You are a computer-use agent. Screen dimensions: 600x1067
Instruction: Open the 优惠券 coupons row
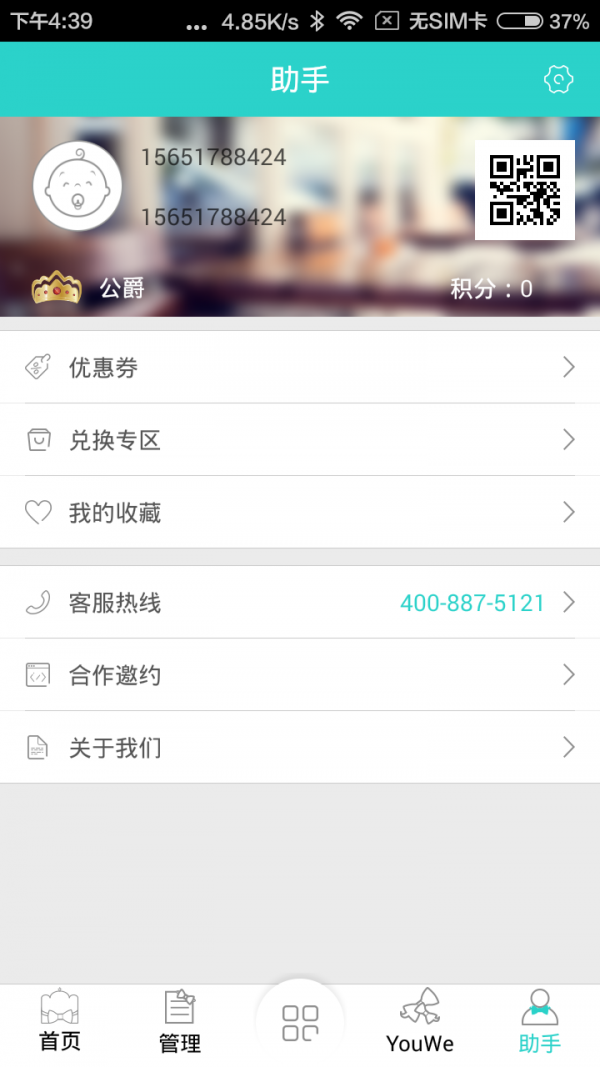click(x=300, y=368)
